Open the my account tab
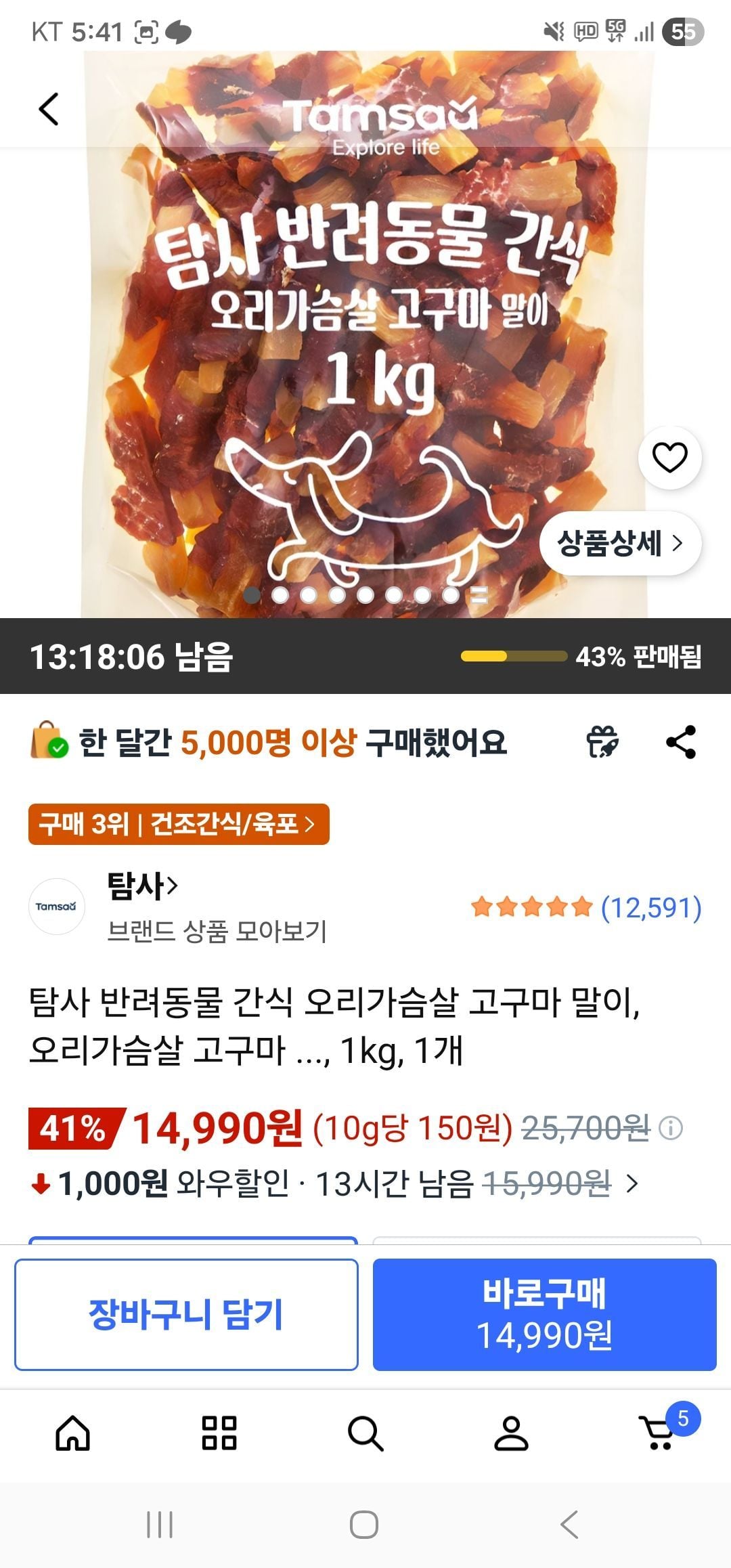Image resolution: width=731 pixels, height=1568 pixels. [512, 1433]
